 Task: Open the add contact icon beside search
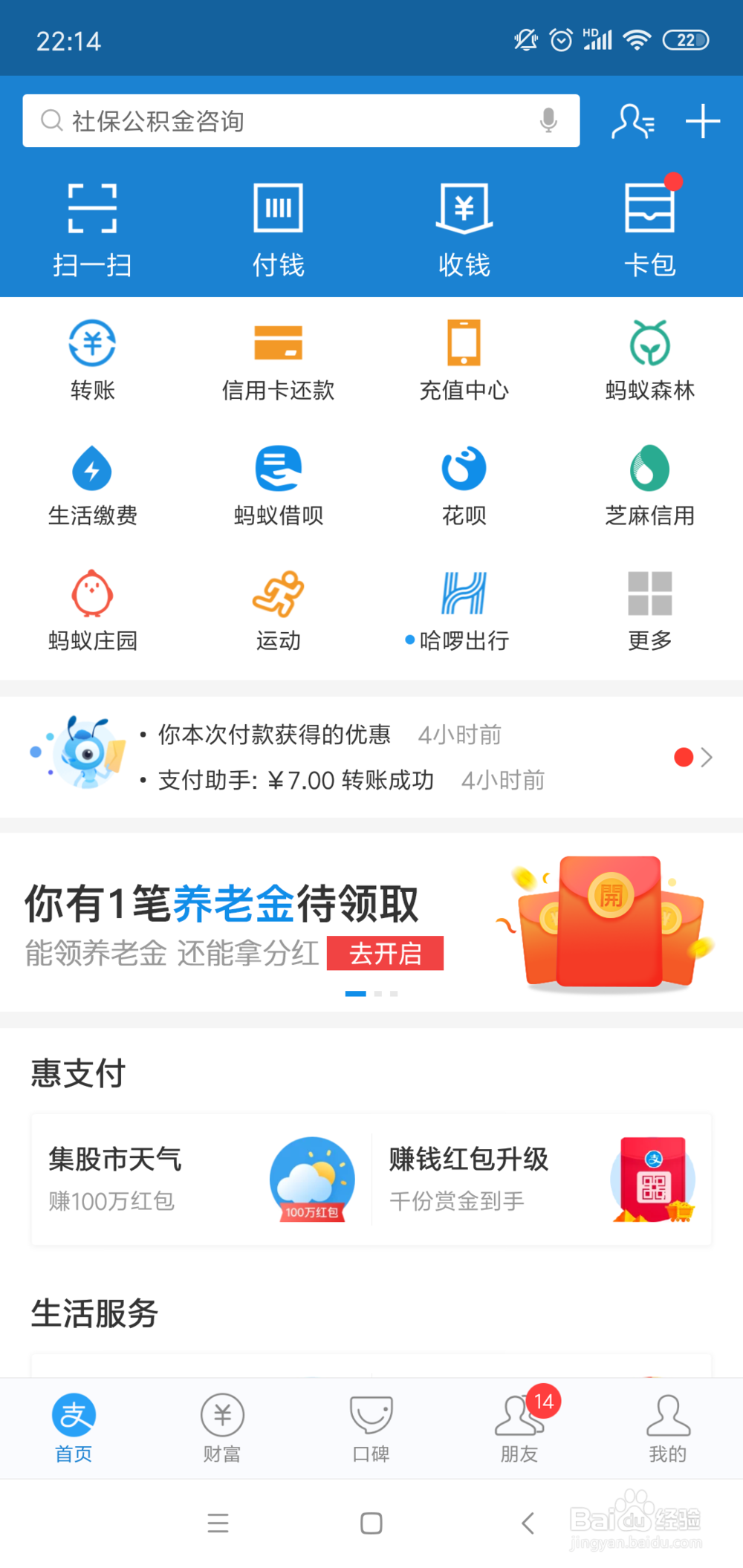click(632, 121)
